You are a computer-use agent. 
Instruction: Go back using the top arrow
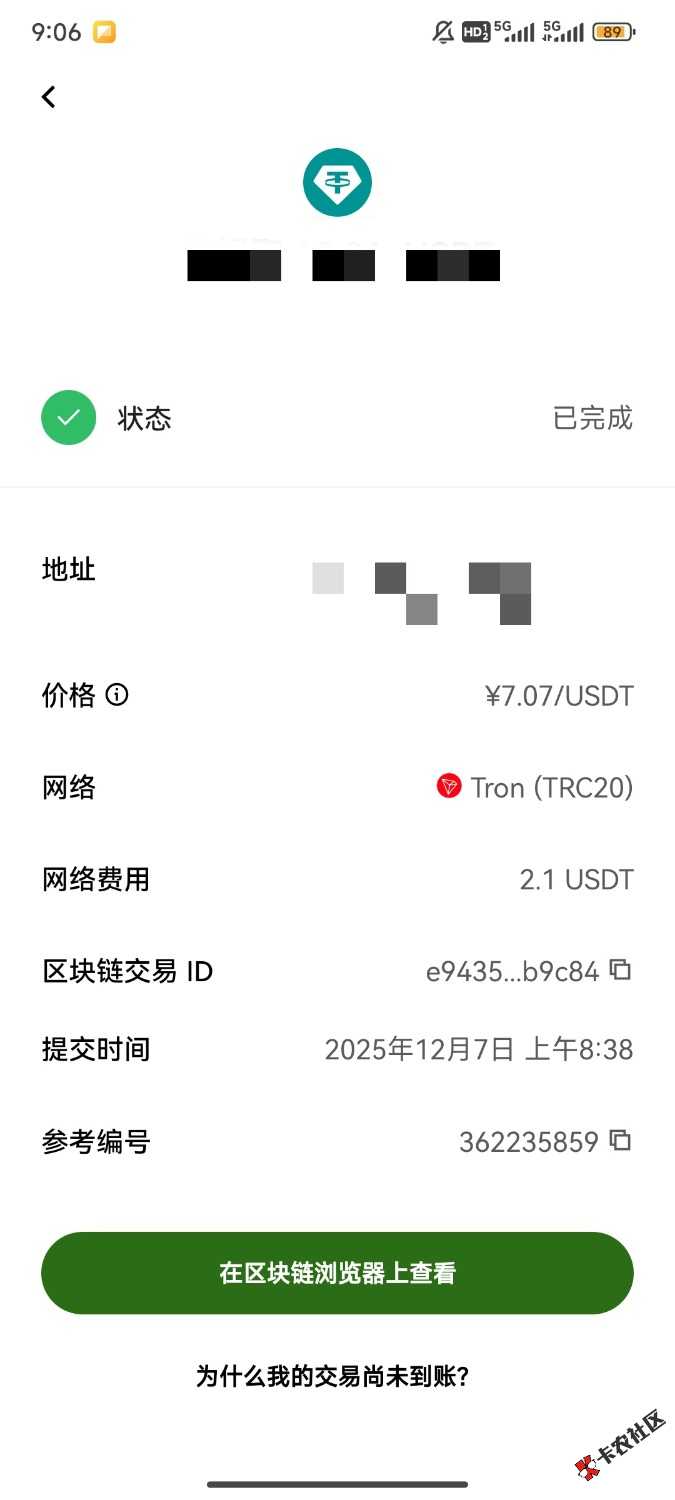[x=48, y=97]
